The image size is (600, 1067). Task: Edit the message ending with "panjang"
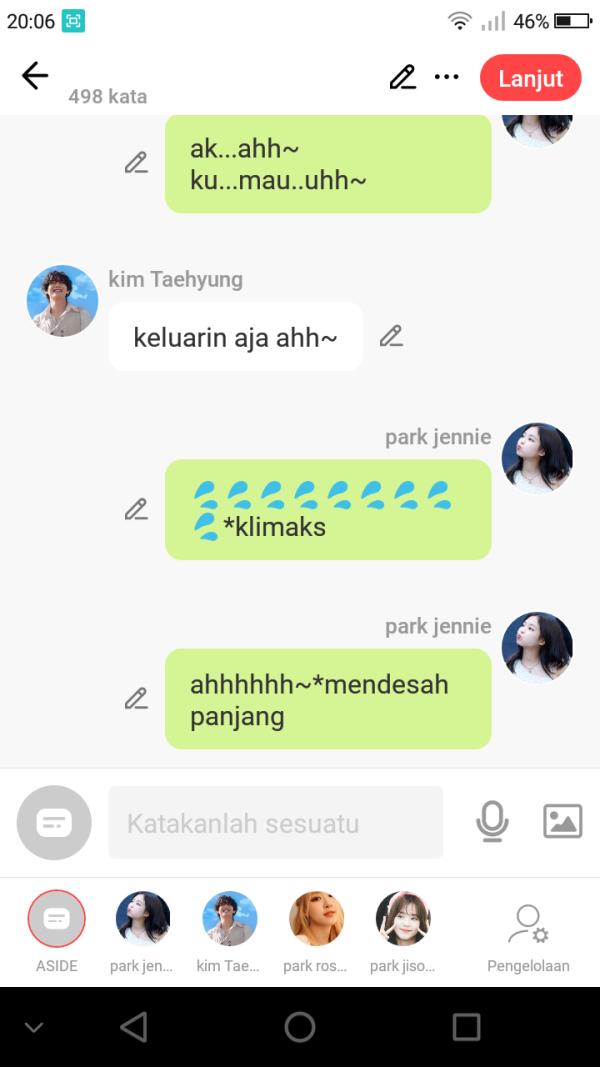(136, 699)
